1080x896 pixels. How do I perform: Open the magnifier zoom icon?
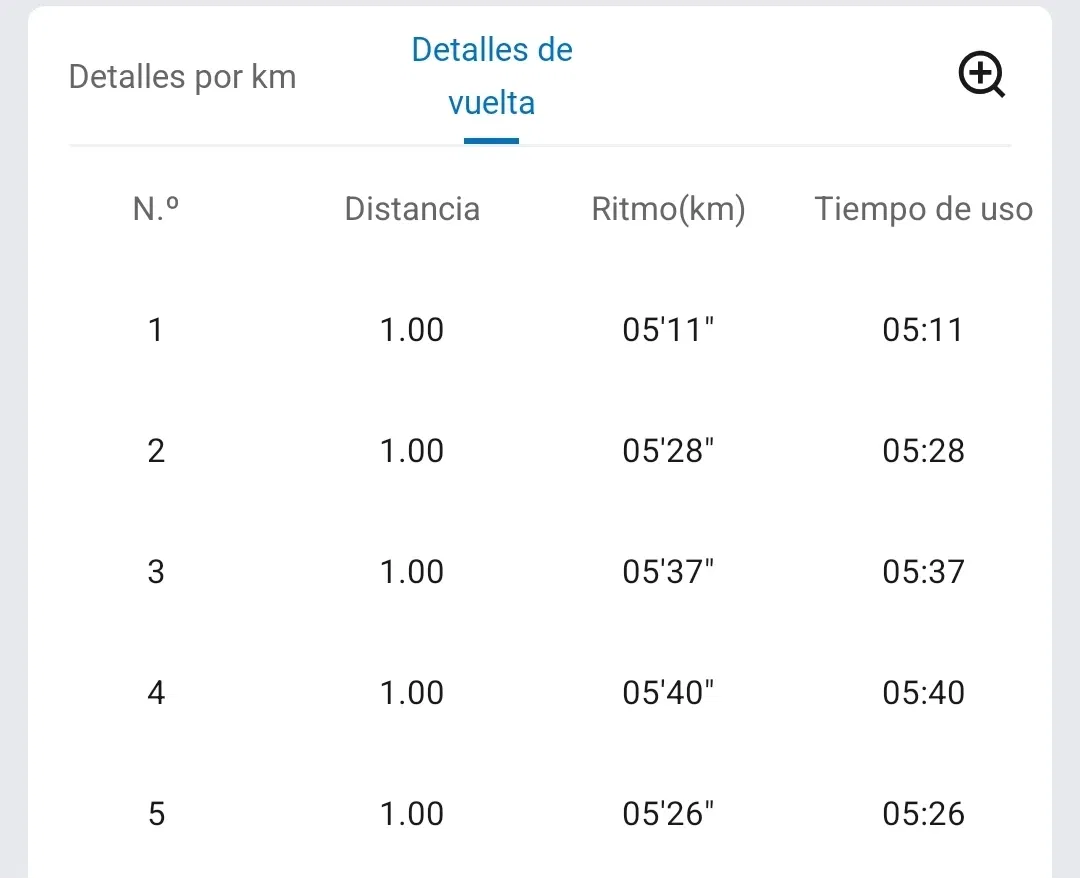pos(981,76)
